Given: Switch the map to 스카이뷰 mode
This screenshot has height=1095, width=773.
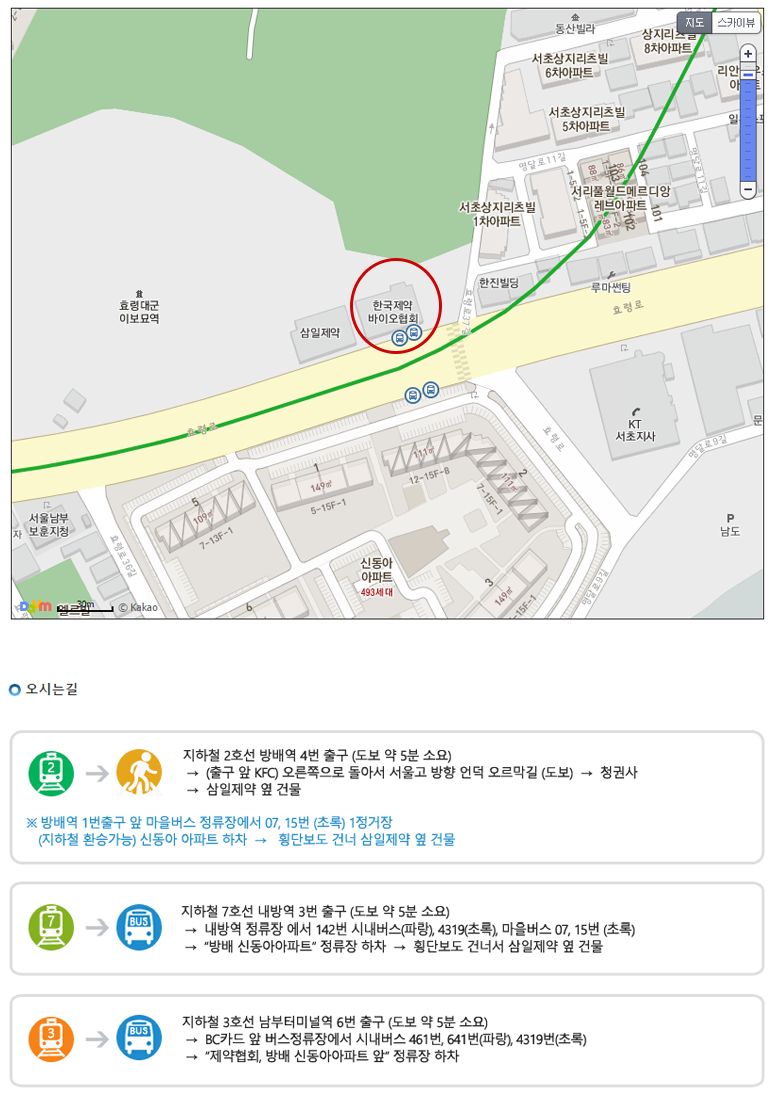Looking at the screenshot, I should (735, 22).
